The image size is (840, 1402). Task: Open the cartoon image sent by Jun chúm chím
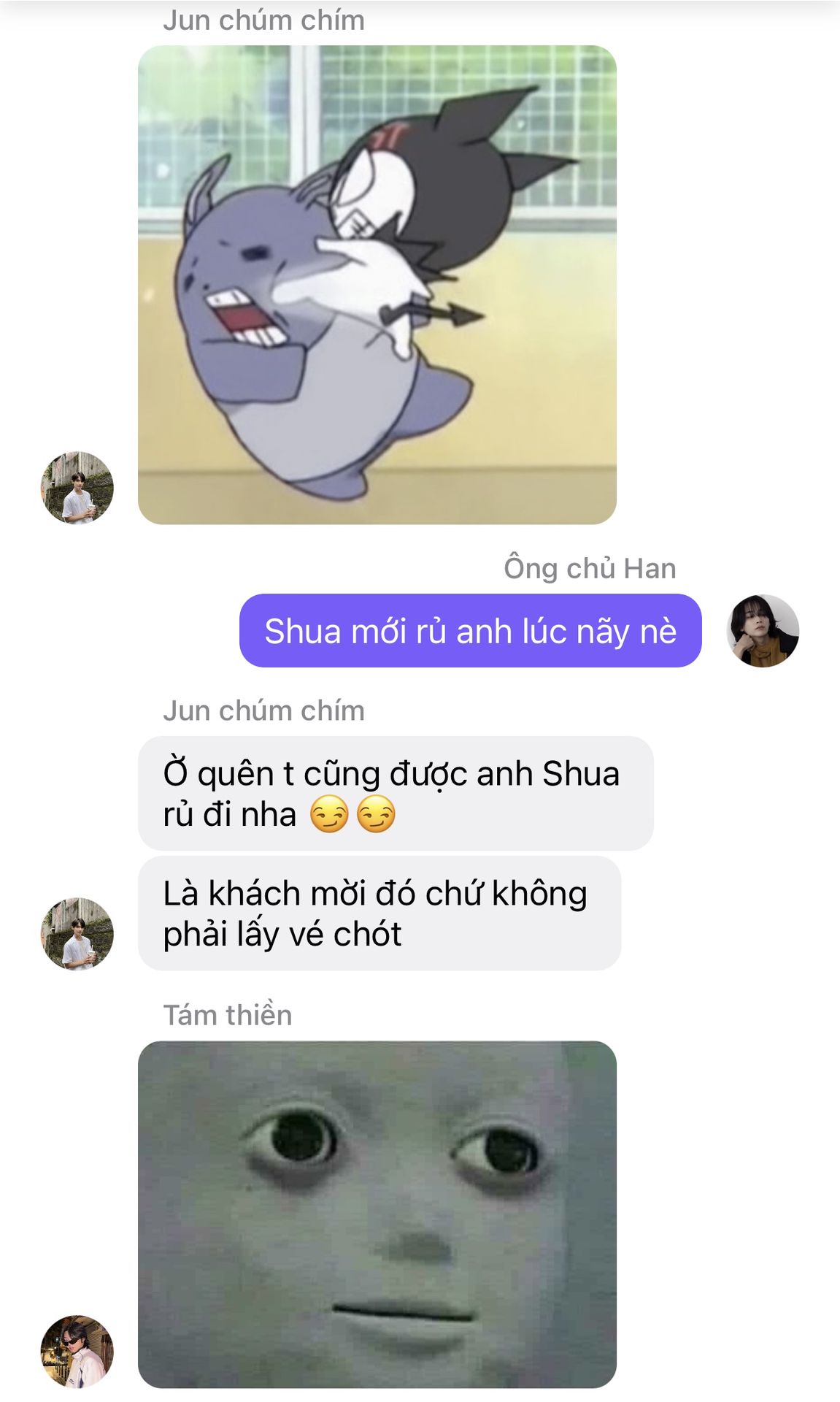tap(377, 285)
